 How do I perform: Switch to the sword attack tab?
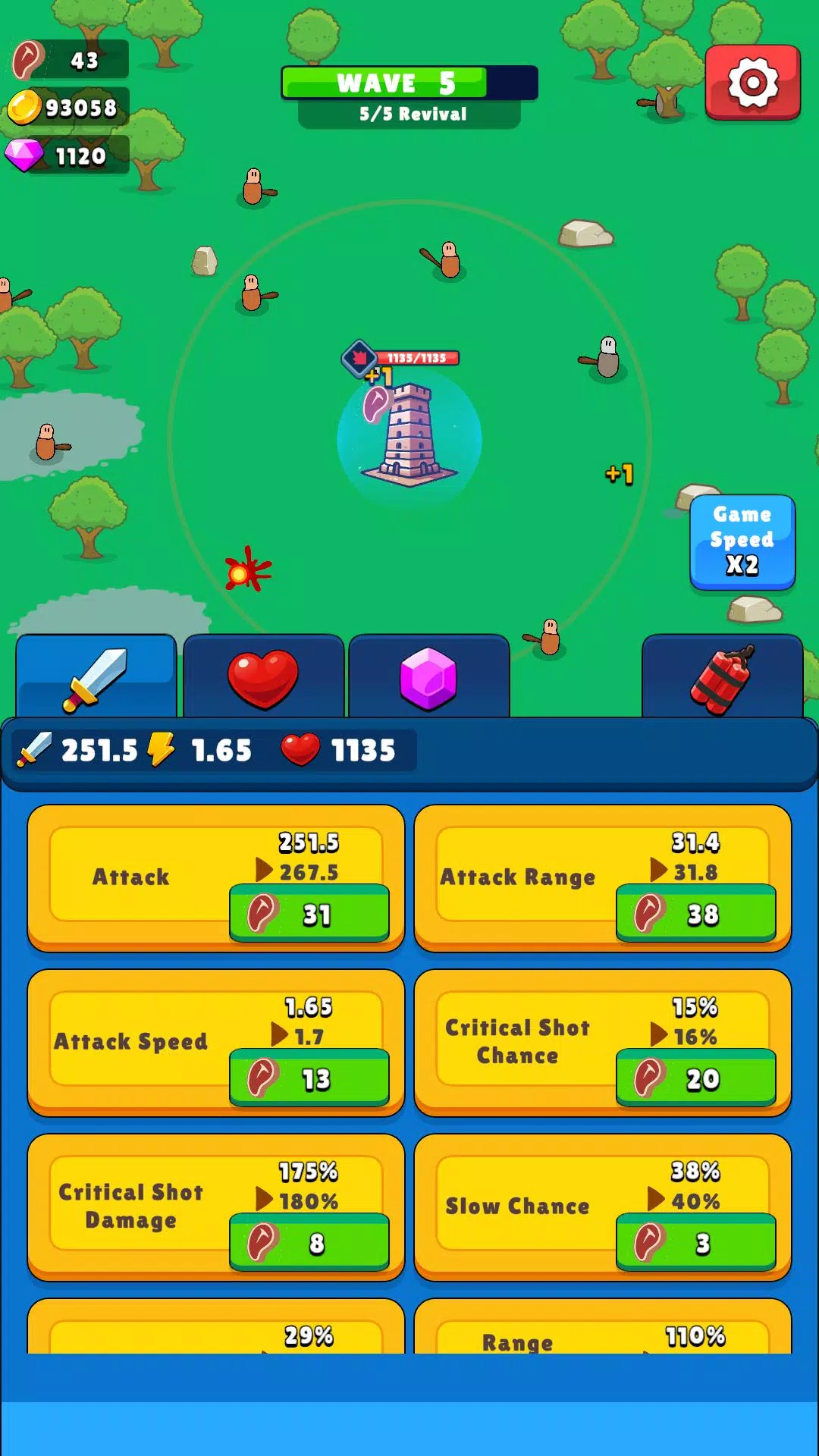[x=96, y=677]
